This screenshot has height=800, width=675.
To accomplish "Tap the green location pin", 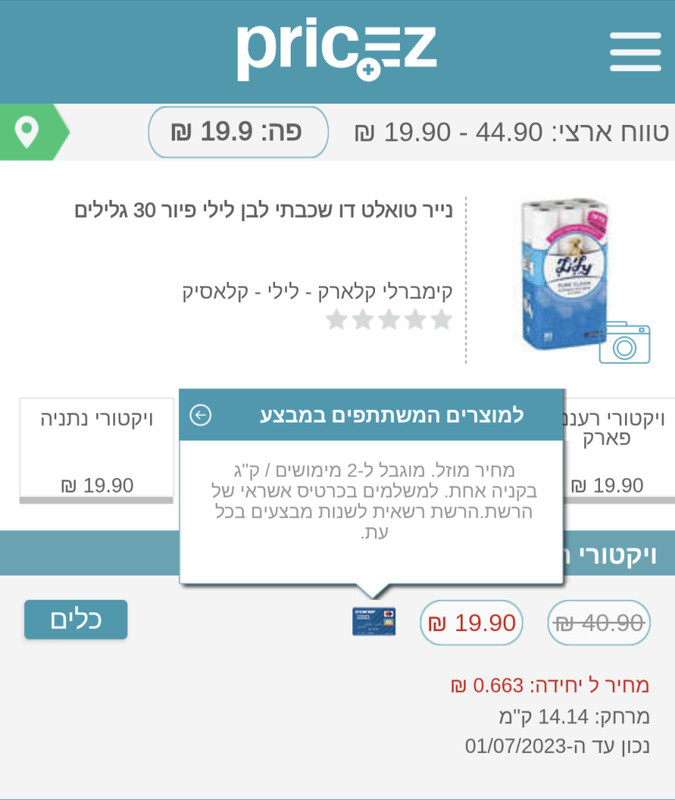I will pos(27,131).
